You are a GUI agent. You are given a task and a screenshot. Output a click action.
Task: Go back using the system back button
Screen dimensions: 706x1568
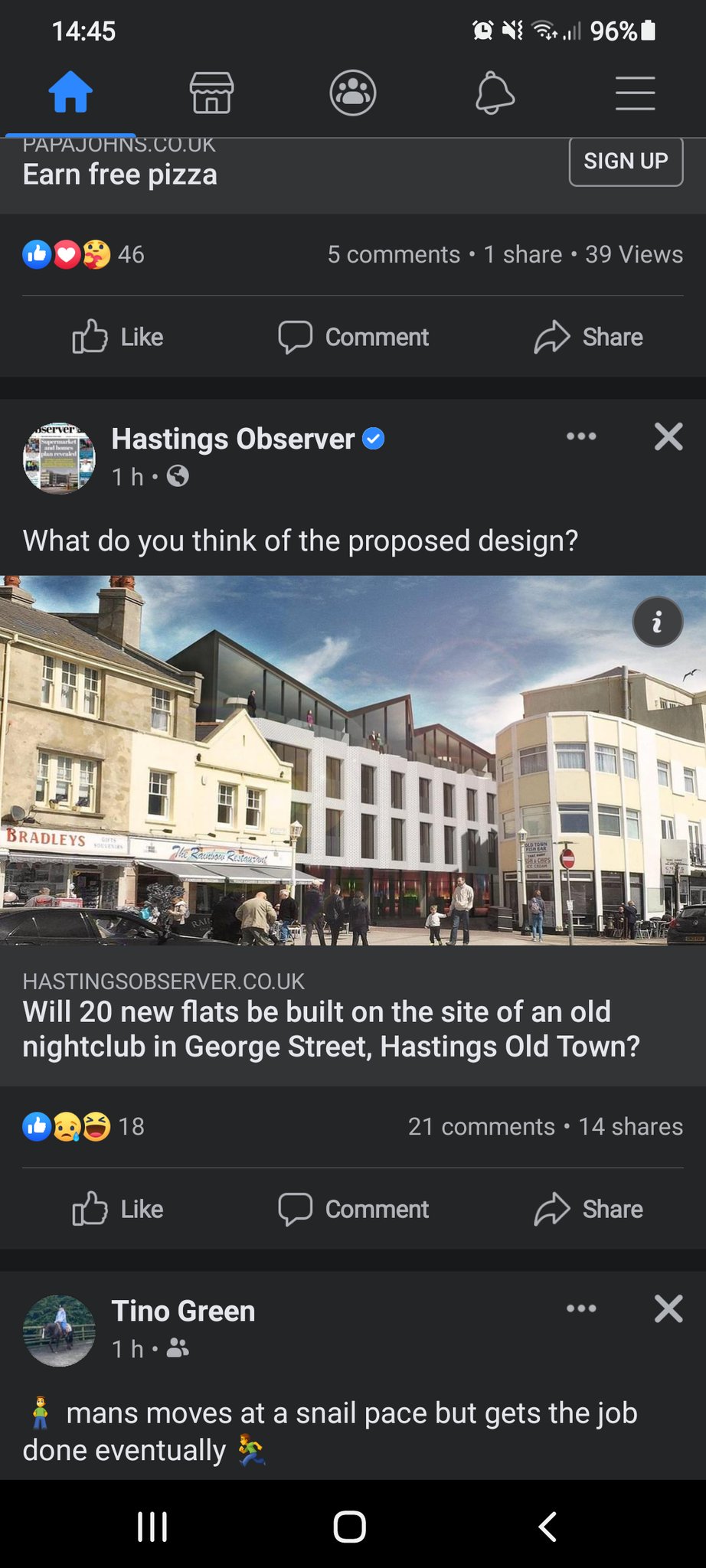pyautogui.click(x=547, y=1526)
